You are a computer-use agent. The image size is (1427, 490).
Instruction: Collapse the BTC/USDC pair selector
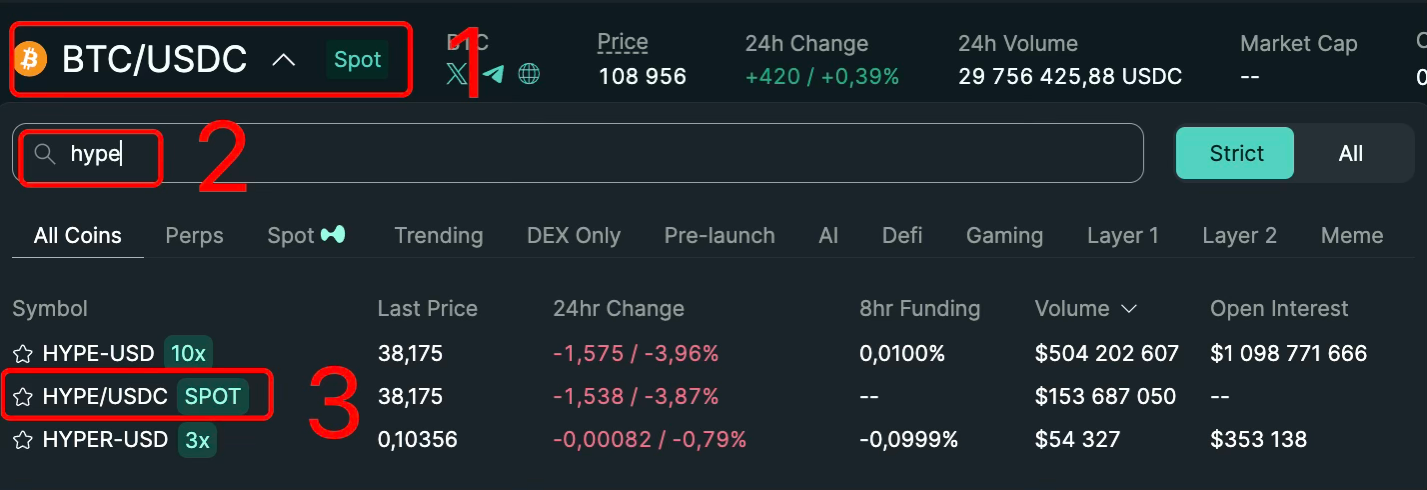click(284, 60)
